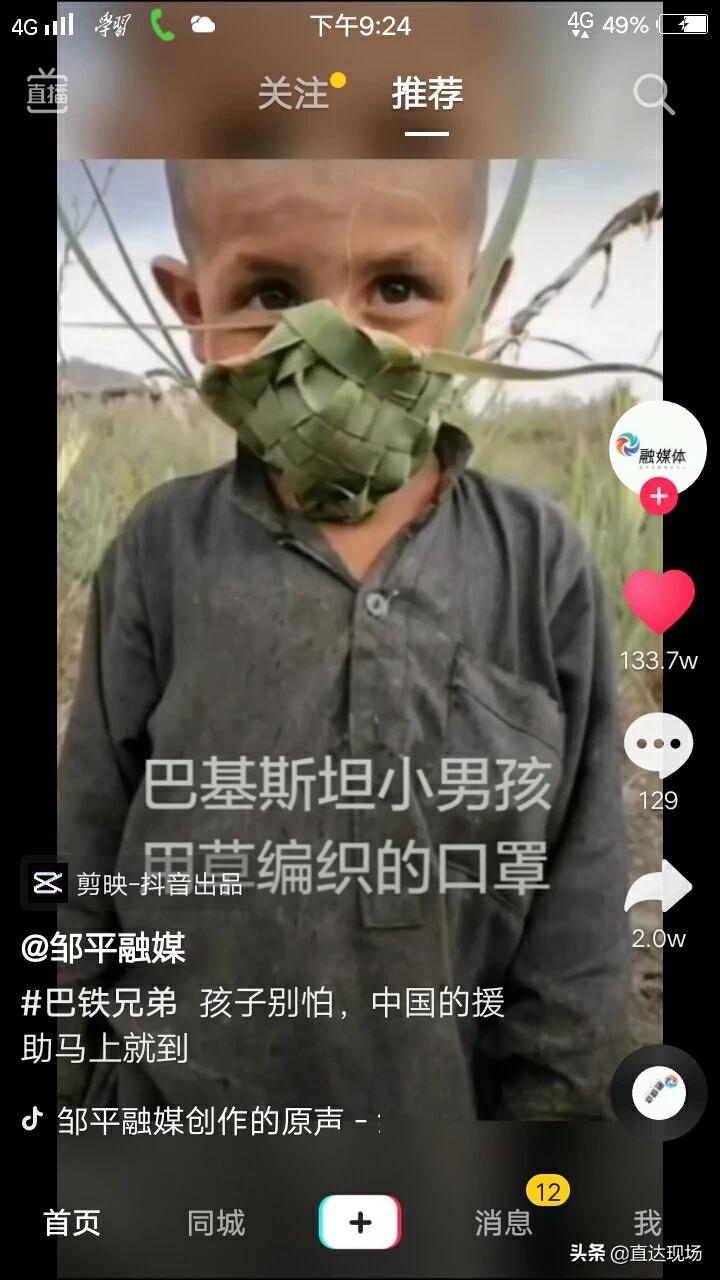Switch to the 同城 tab

click(216, 1223)
